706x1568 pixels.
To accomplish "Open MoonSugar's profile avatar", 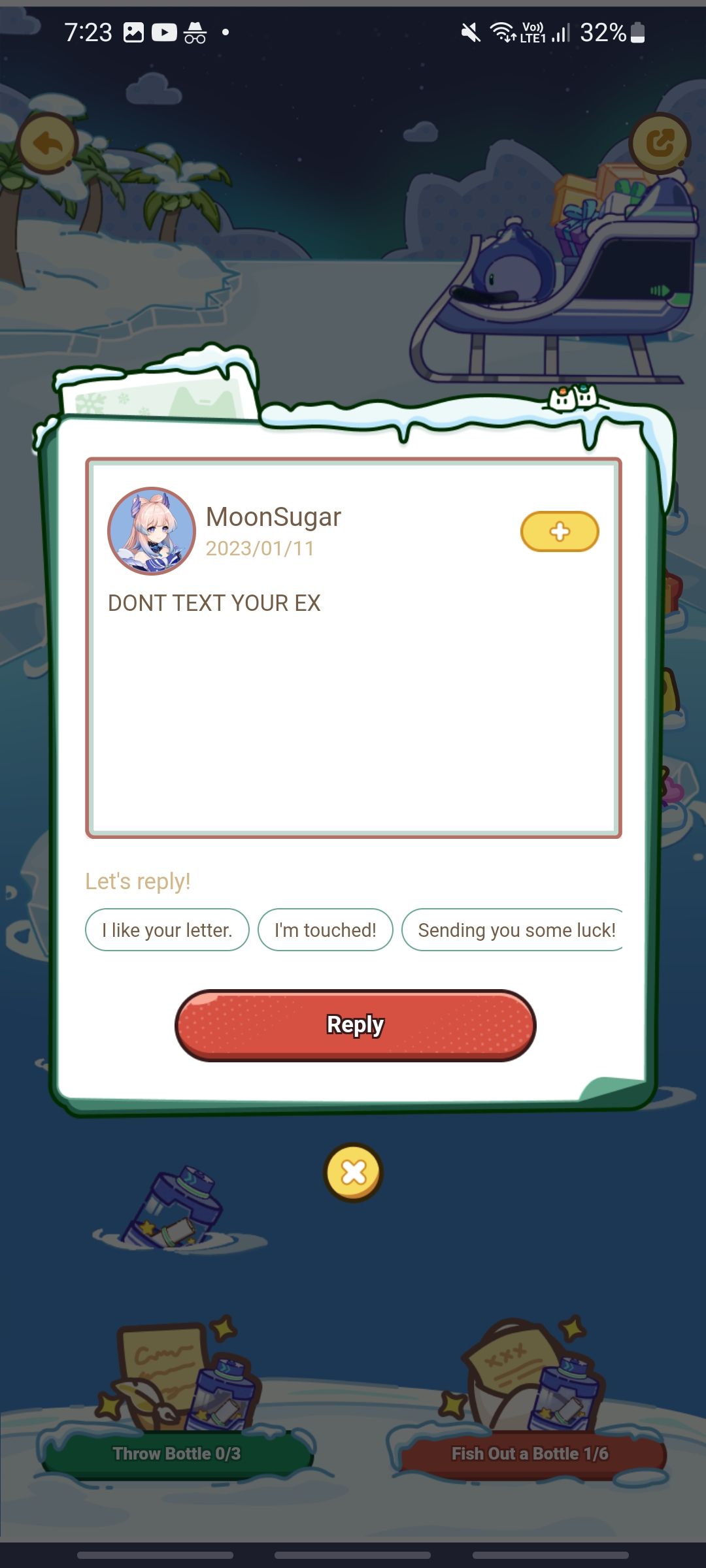I will tap(152, 531).
